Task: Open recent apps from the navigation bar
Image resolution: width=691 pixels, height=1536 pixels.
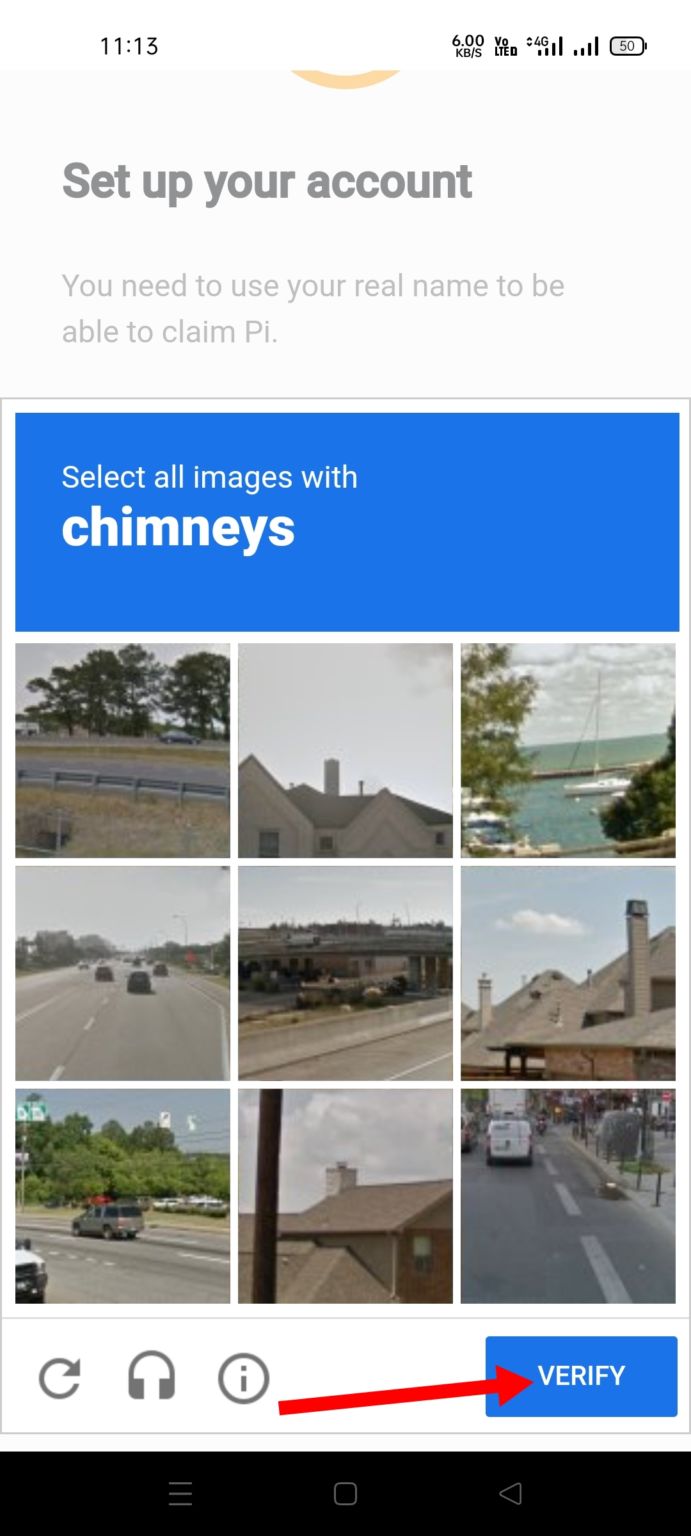Action: [180, 1494]
